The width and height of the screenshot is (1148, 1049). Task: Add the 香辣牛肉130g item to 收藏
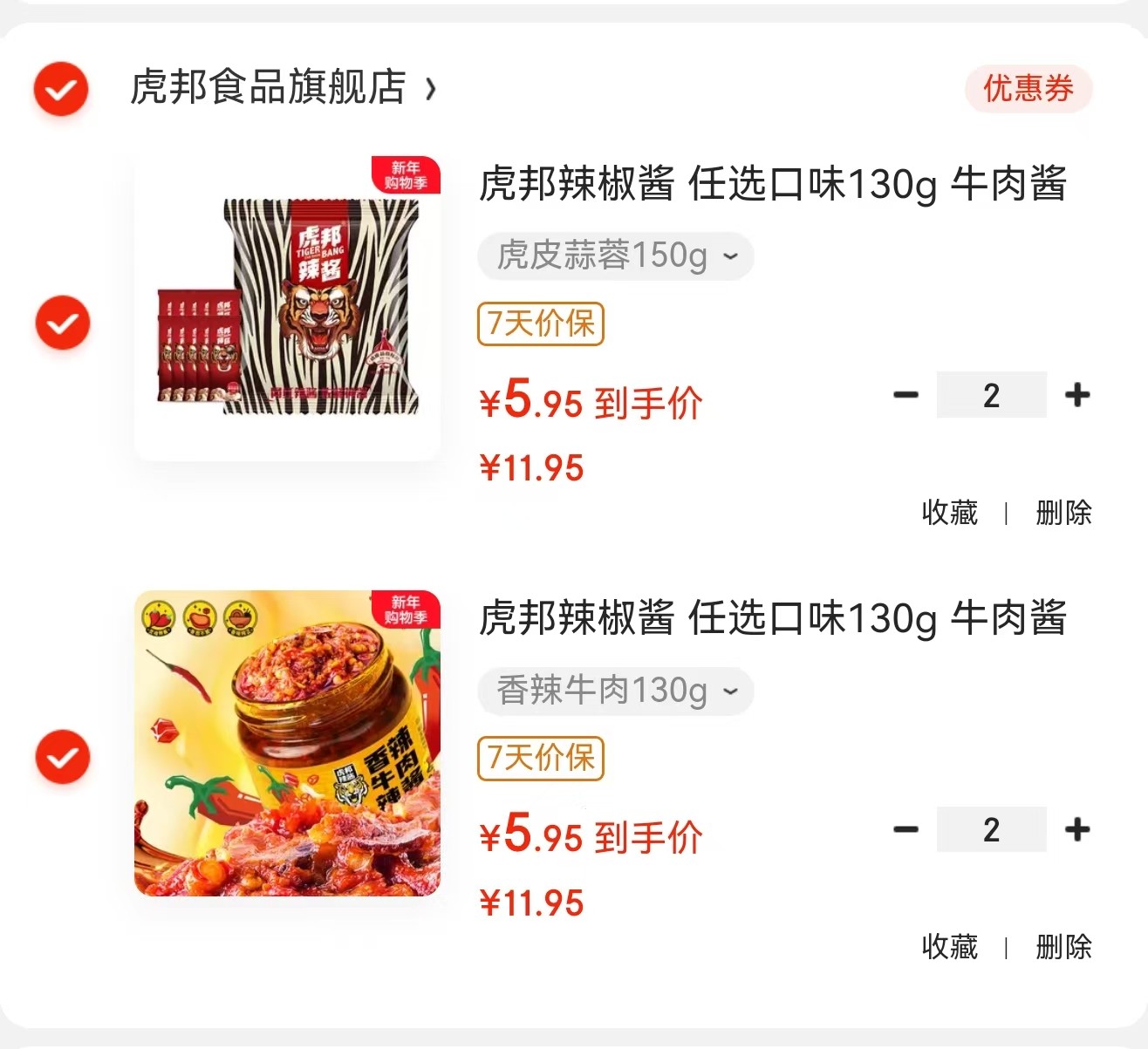949,947
